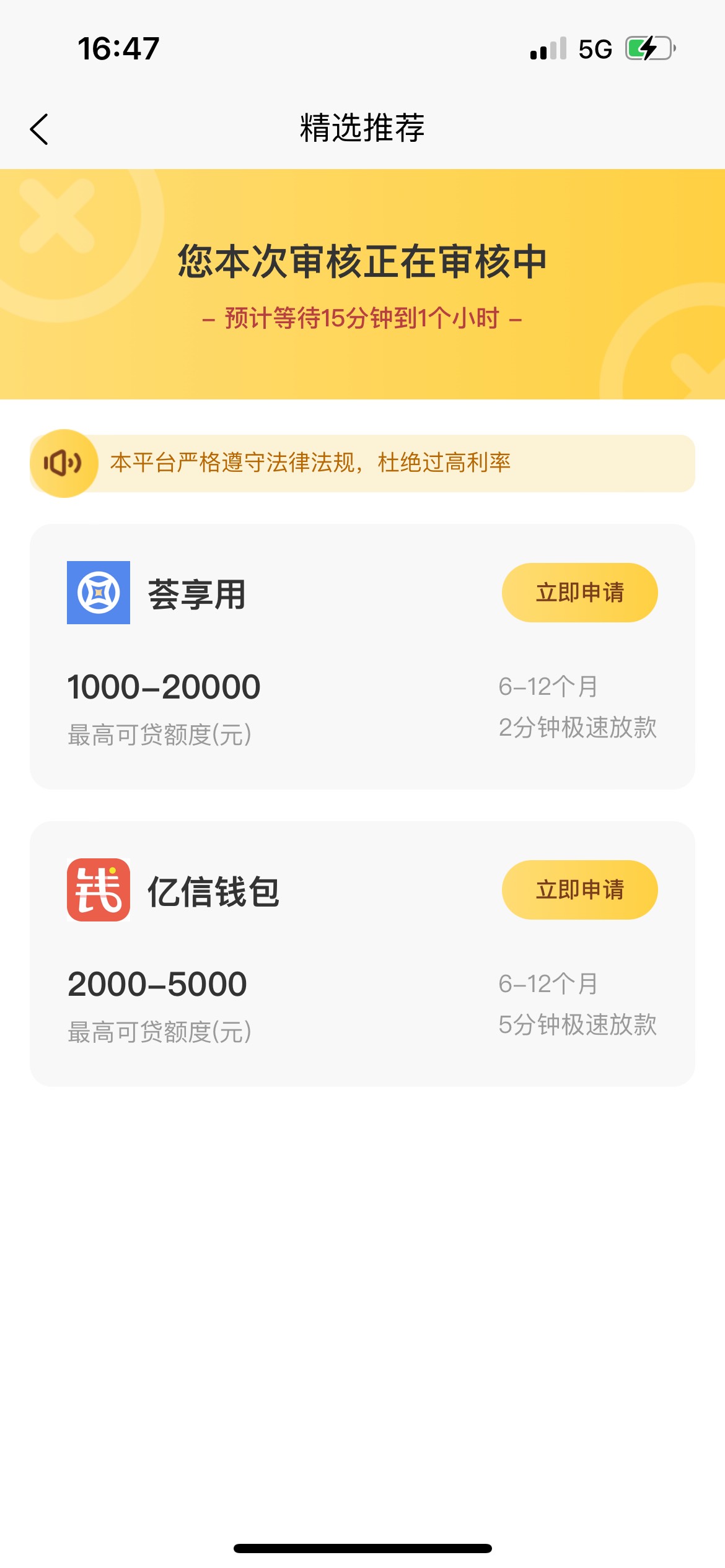Go back using the top-left arrow
This screenshot has height=1568, width=725.
click(x=39, y=129)
